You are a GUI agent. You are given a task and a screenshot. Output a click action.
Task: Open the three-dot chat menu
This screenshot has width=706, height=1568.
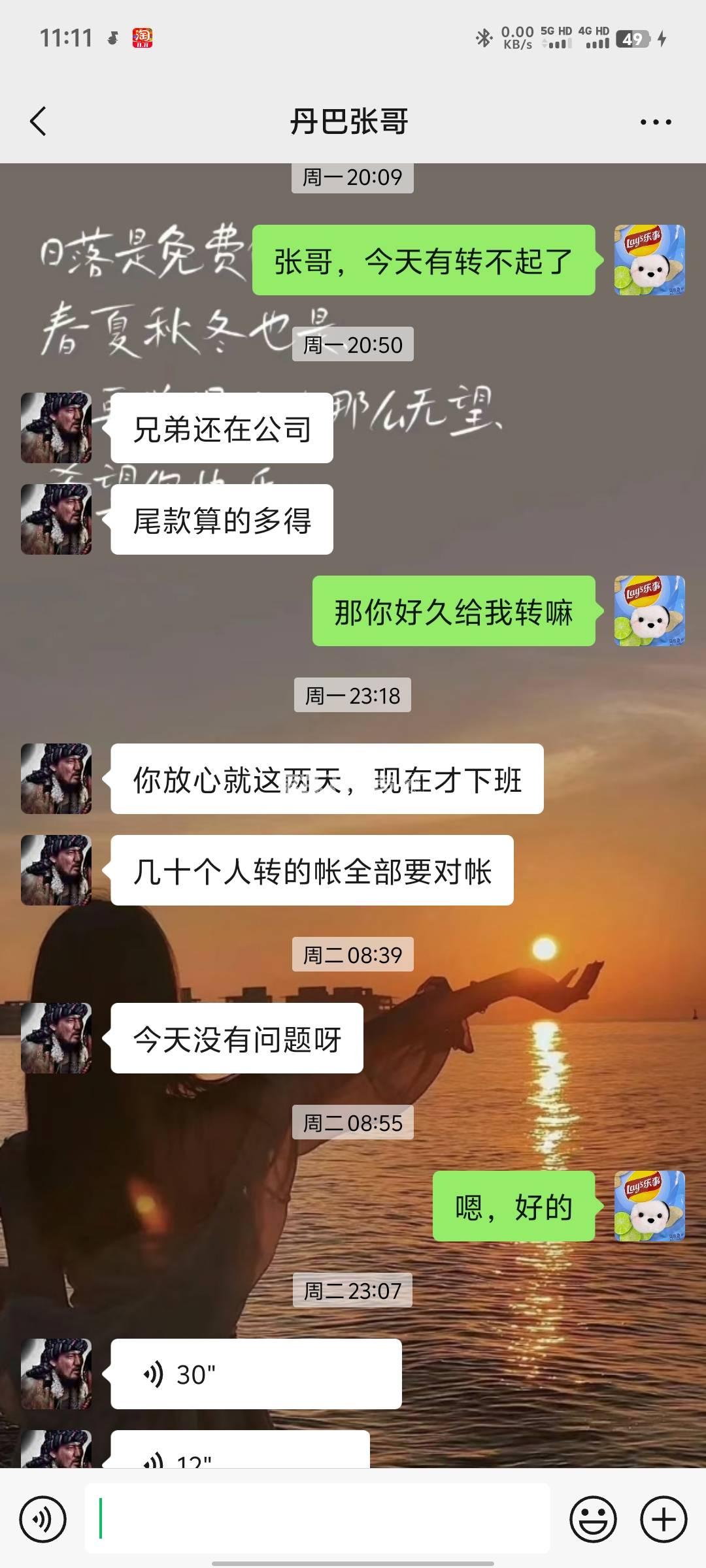pyautogui.click(x=656, y=122)
